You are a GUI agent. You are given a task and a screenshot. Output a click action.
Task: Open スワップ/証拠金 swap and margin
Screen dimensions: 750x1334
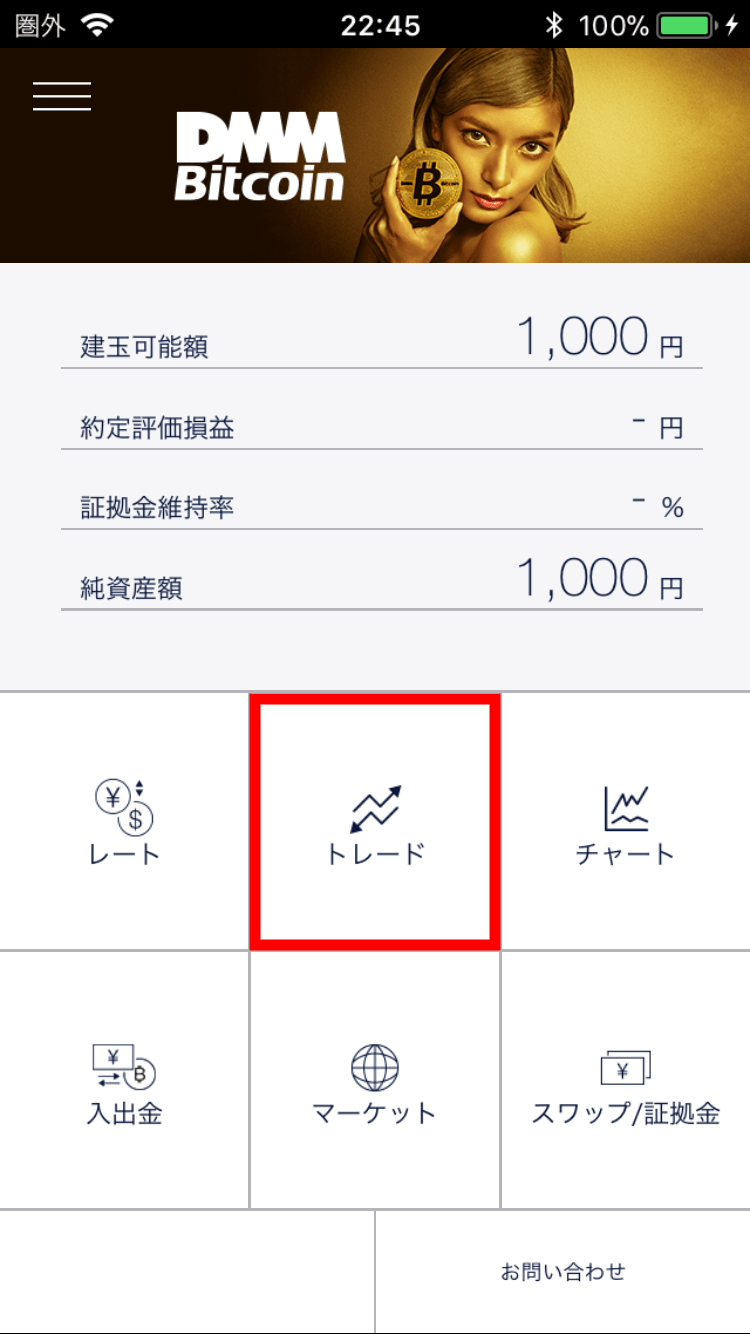click(626, 1082)
